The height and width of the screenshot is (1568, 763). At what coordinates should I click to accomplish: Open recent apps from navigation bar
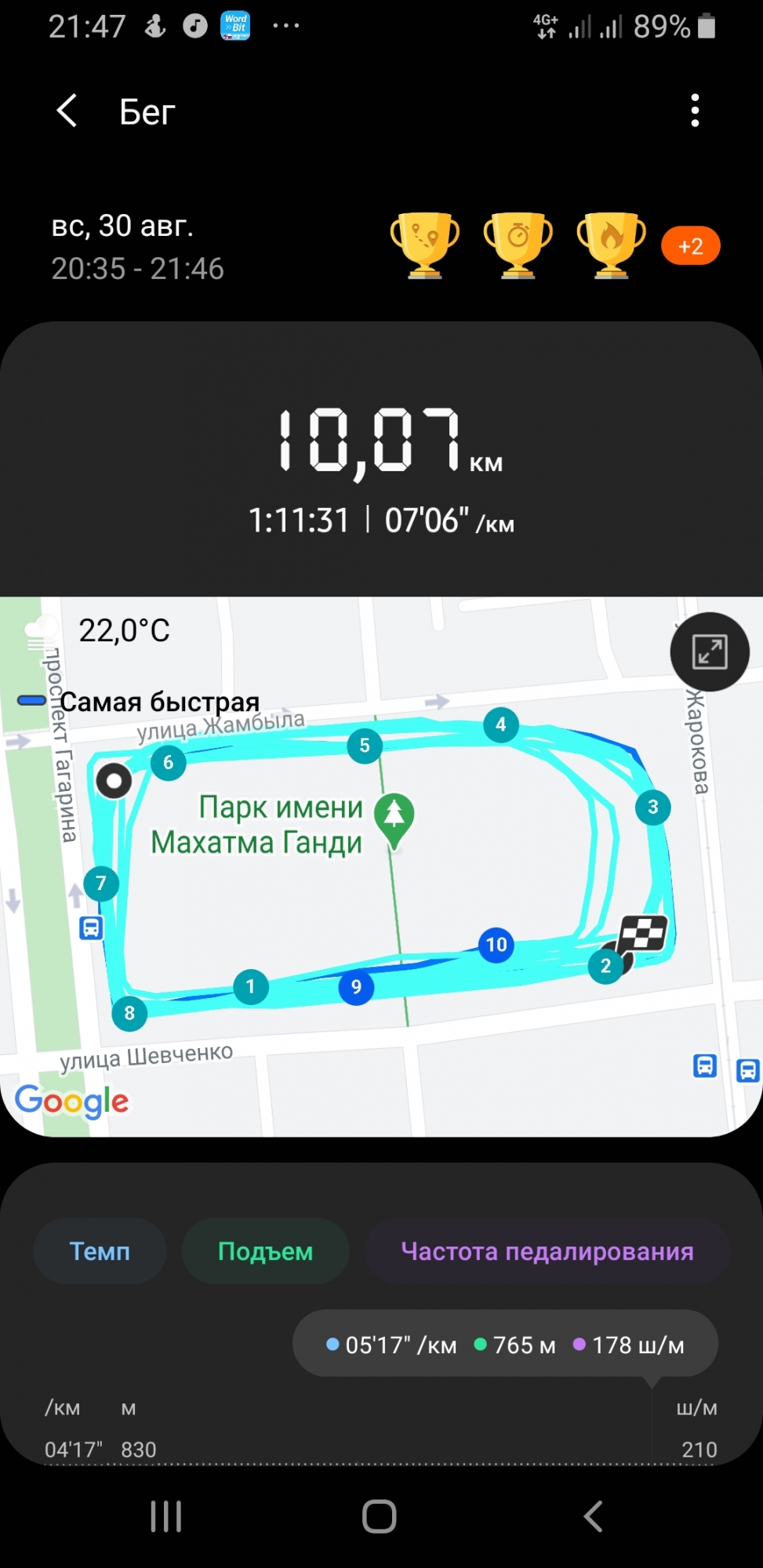tap(166, 1516)
